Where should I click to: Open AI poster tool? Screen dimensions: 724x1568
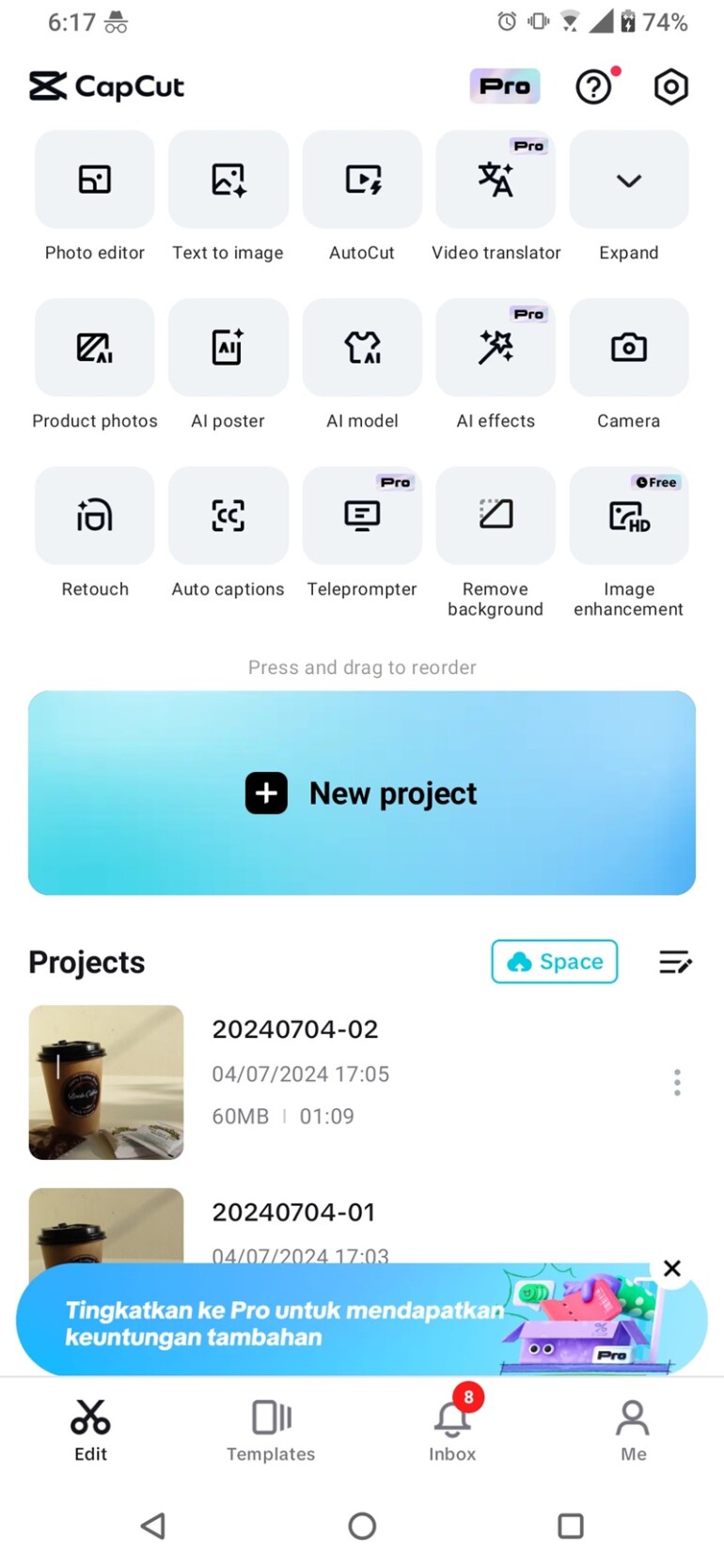pos(228,348)
